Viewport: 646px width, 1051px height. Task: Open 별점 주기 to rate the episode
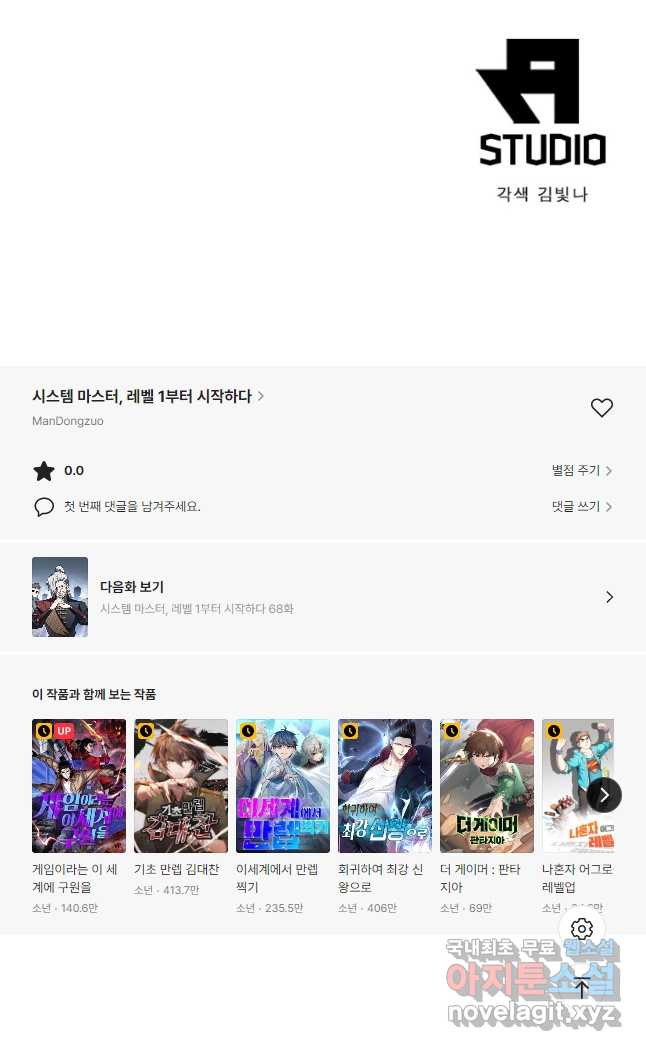tap(581, 470)
